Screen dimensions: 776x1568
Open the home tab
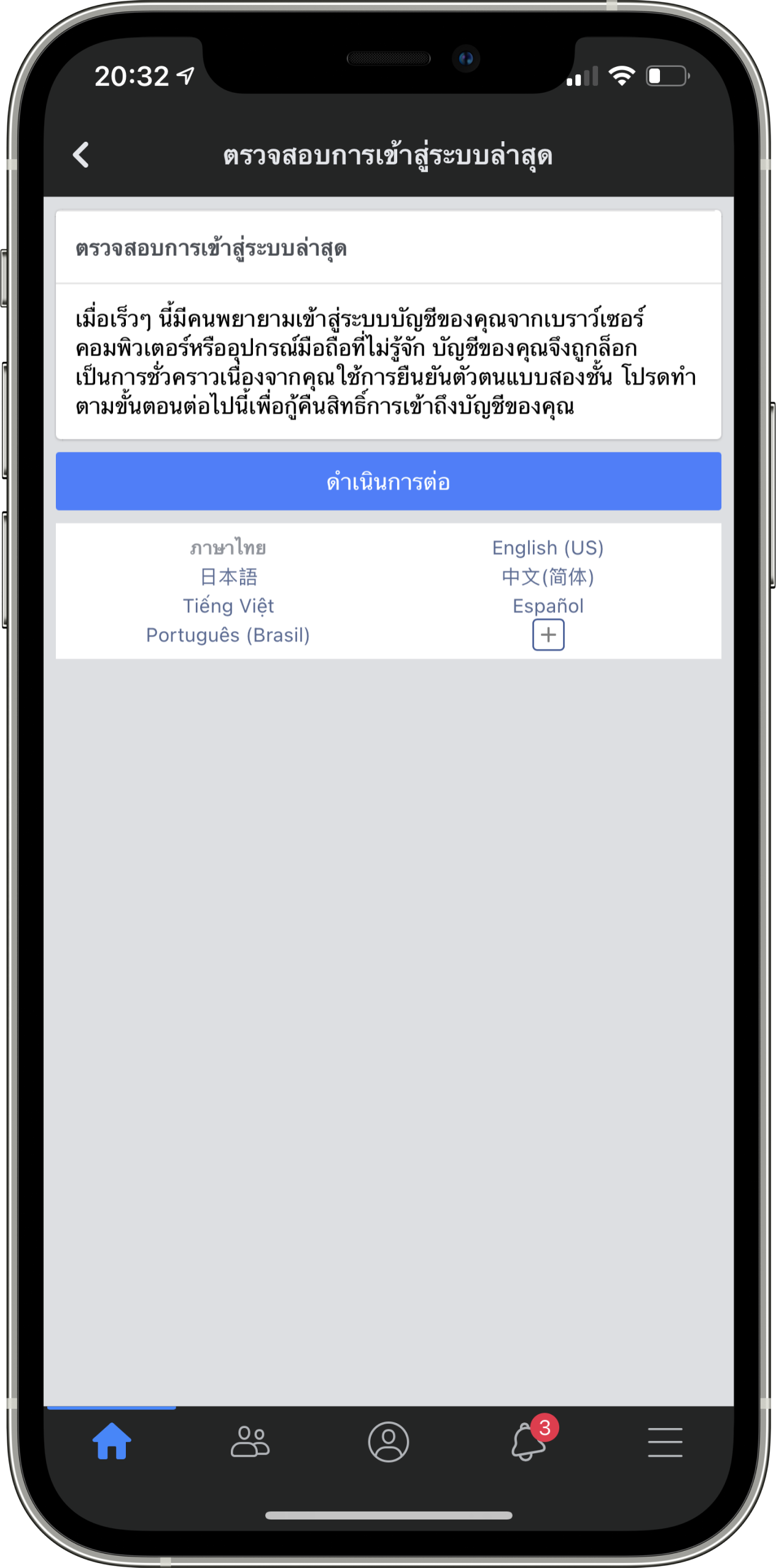pos(112,1441)
